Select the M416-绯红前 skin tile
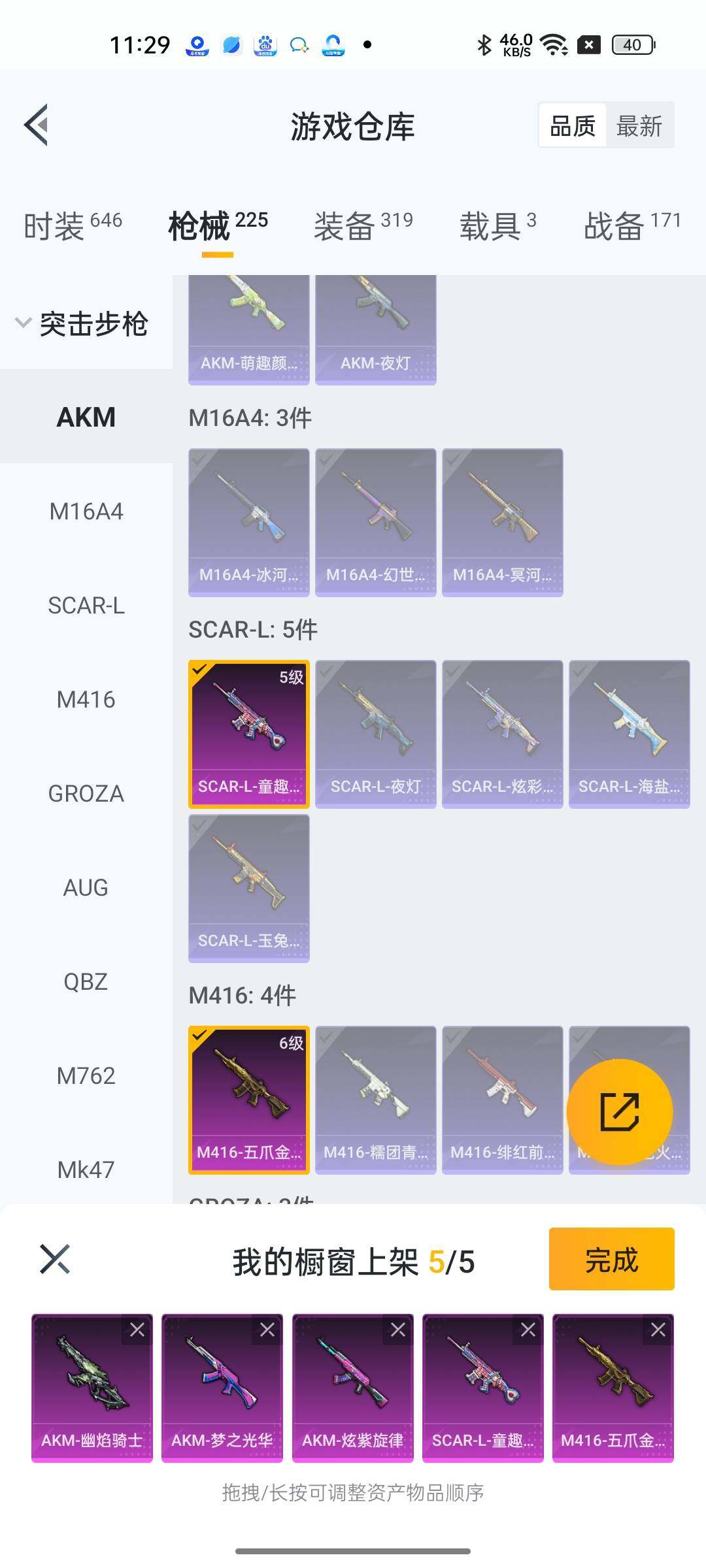The height and width of the screenshot is (1568, 706). pyautogui.click(x=502, y=1100)
